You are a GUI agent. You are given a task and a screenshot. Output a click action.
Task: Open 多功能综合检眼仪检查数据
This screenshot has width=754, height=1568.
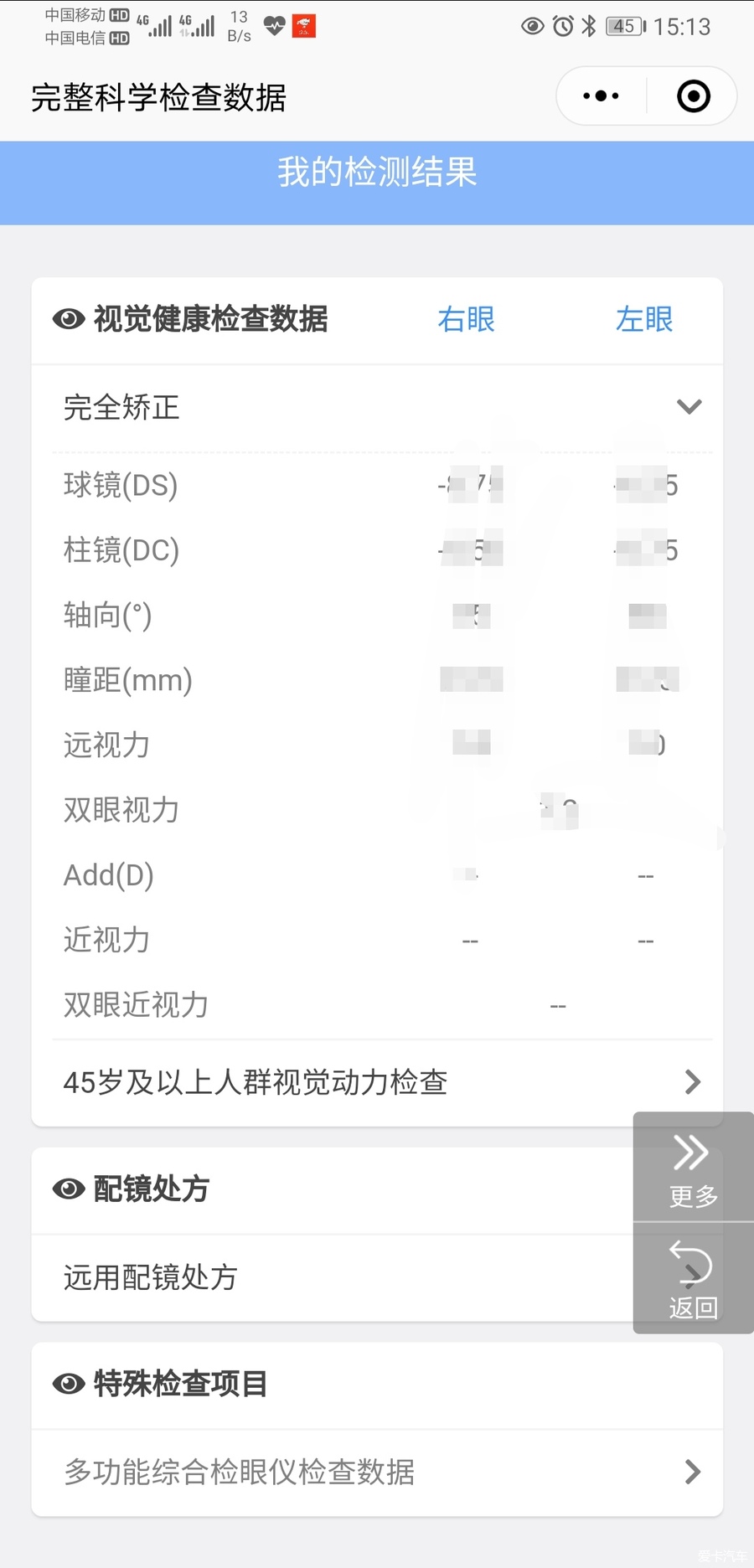pos(377,1472)
